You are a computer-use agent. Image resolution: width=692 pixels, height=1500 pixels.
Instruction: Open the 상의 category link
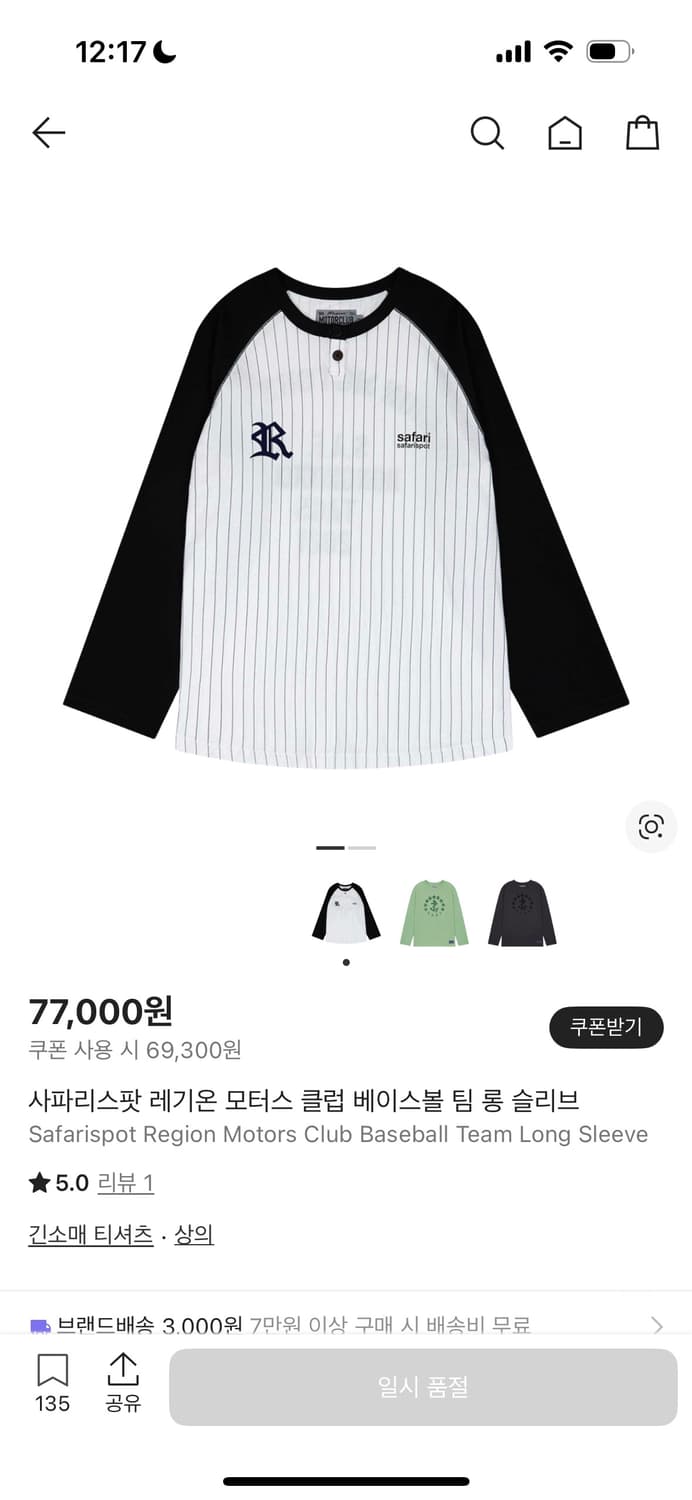pos(194,1235)
